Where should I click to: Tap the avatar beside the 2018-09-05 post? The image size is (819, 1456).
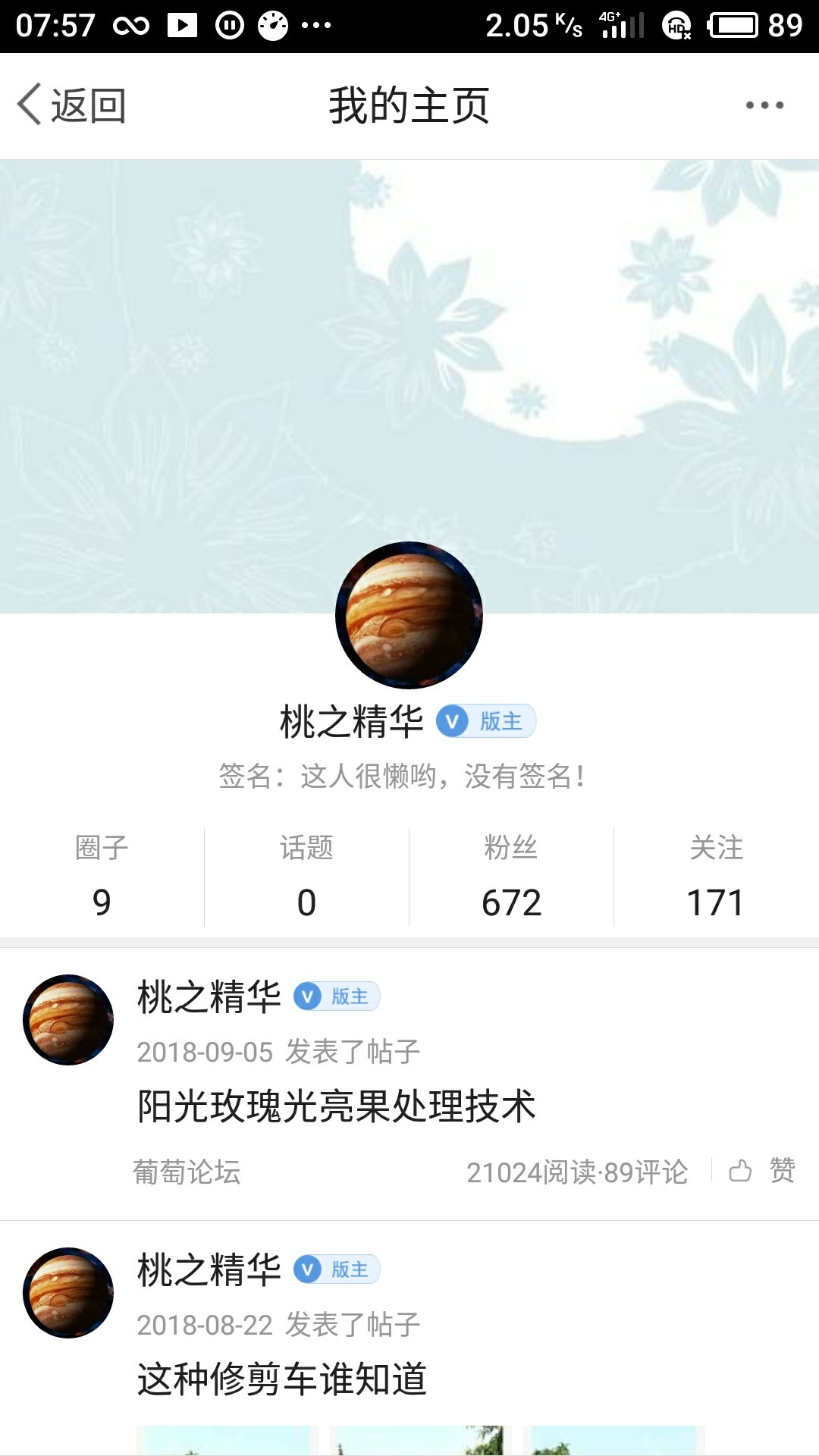(x=68, y=1020)
